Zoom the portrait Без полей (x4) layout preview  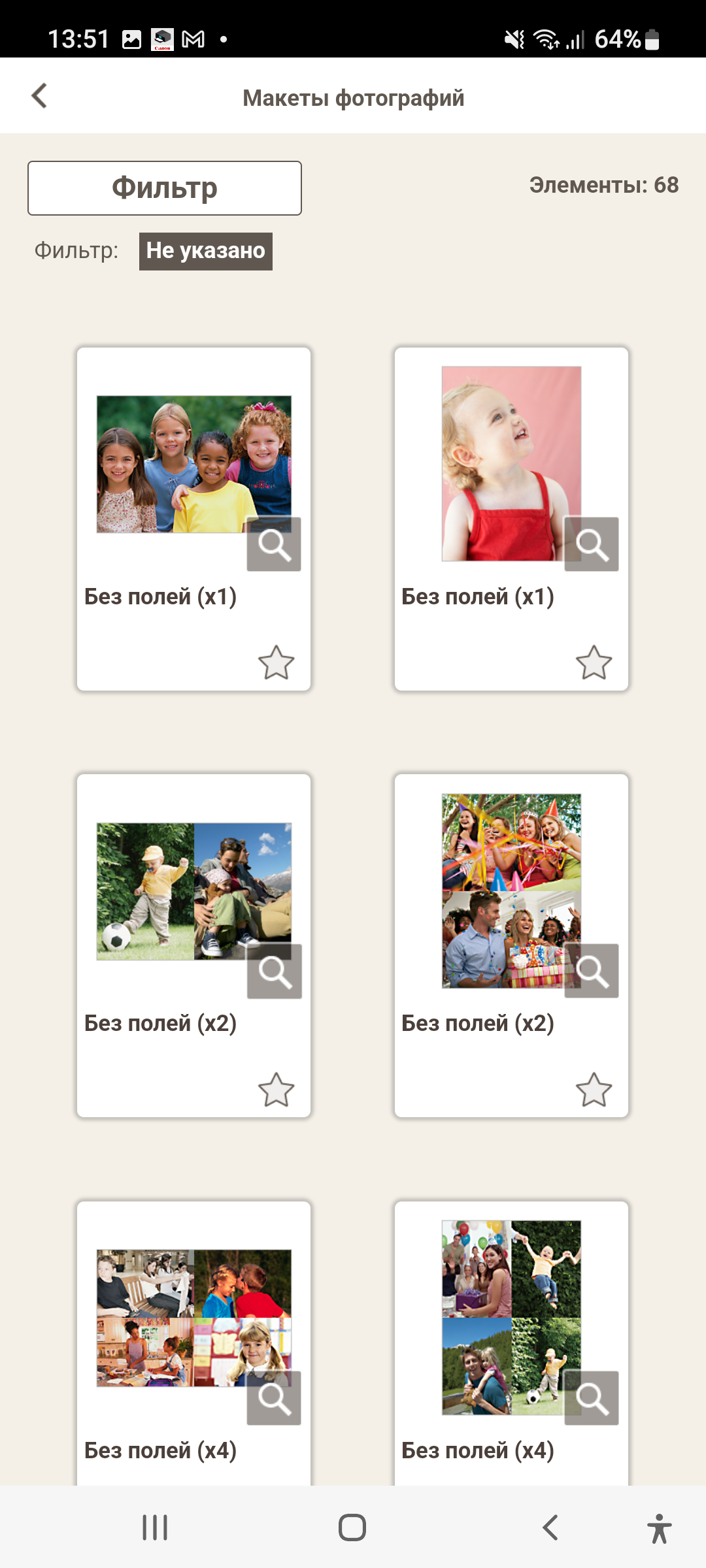(592, 1398)
